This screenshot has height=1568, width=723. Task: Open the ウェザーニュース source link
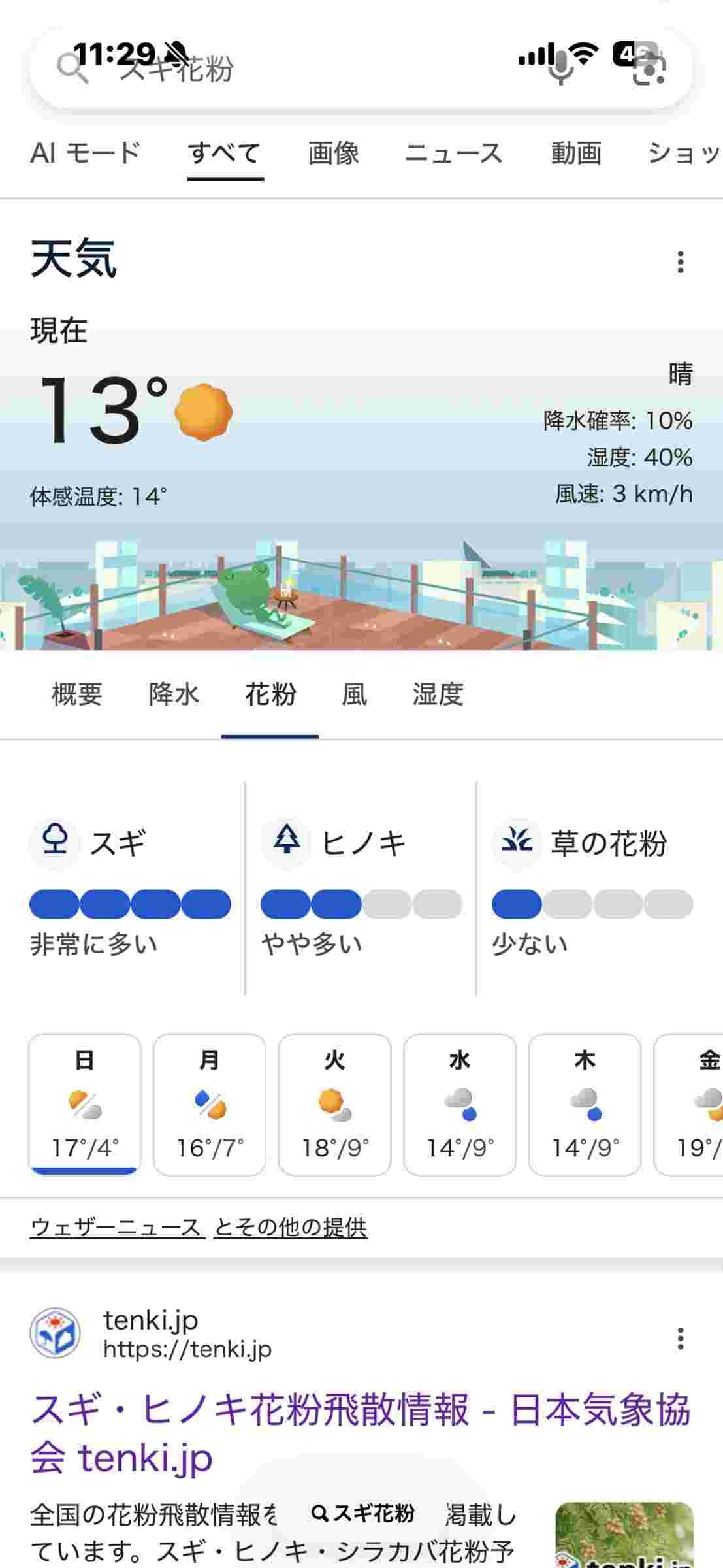point(116,1228)
